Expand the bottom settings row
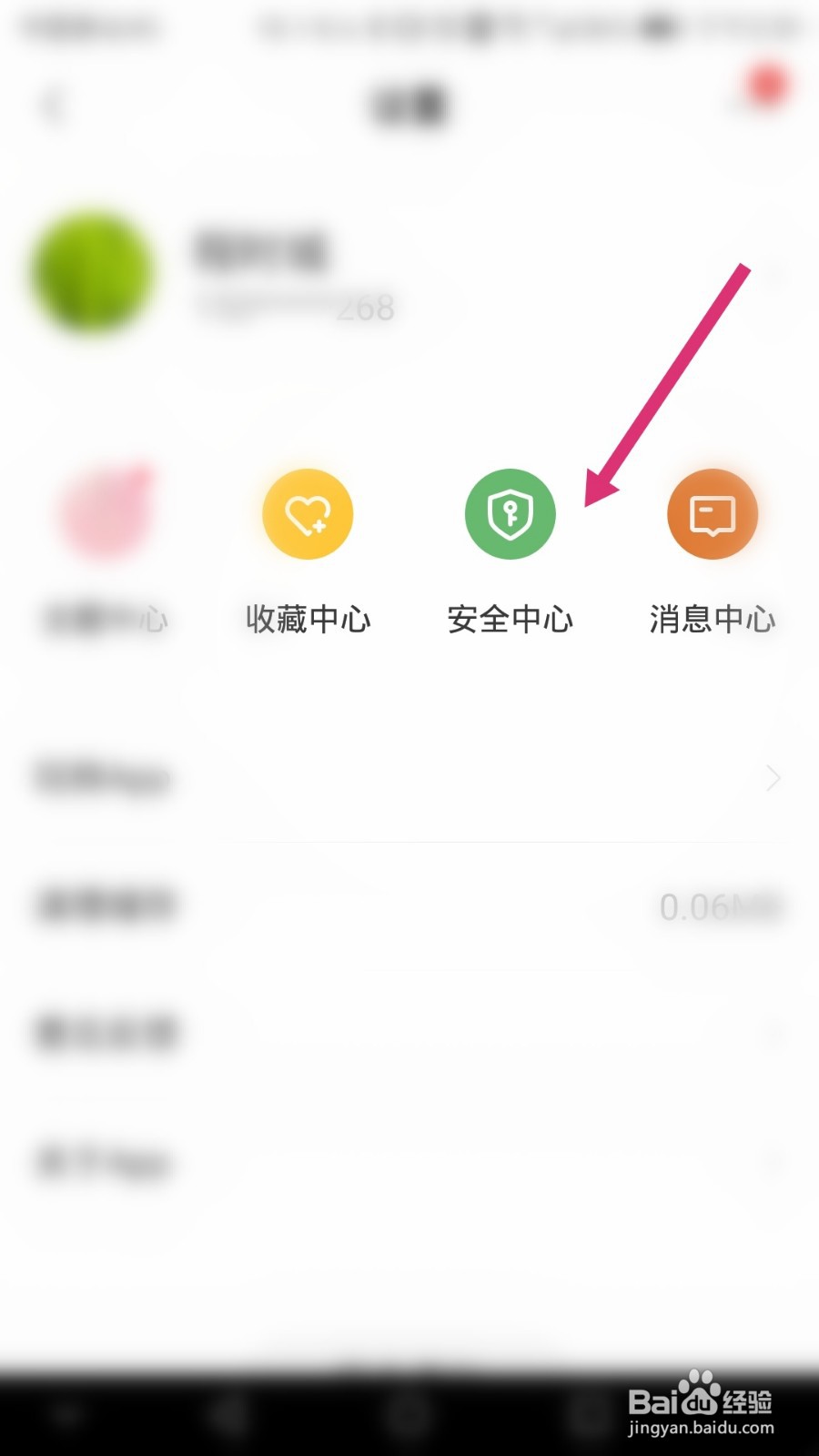This screenshot has width=819, height=1456. (x=773, y=1163)
